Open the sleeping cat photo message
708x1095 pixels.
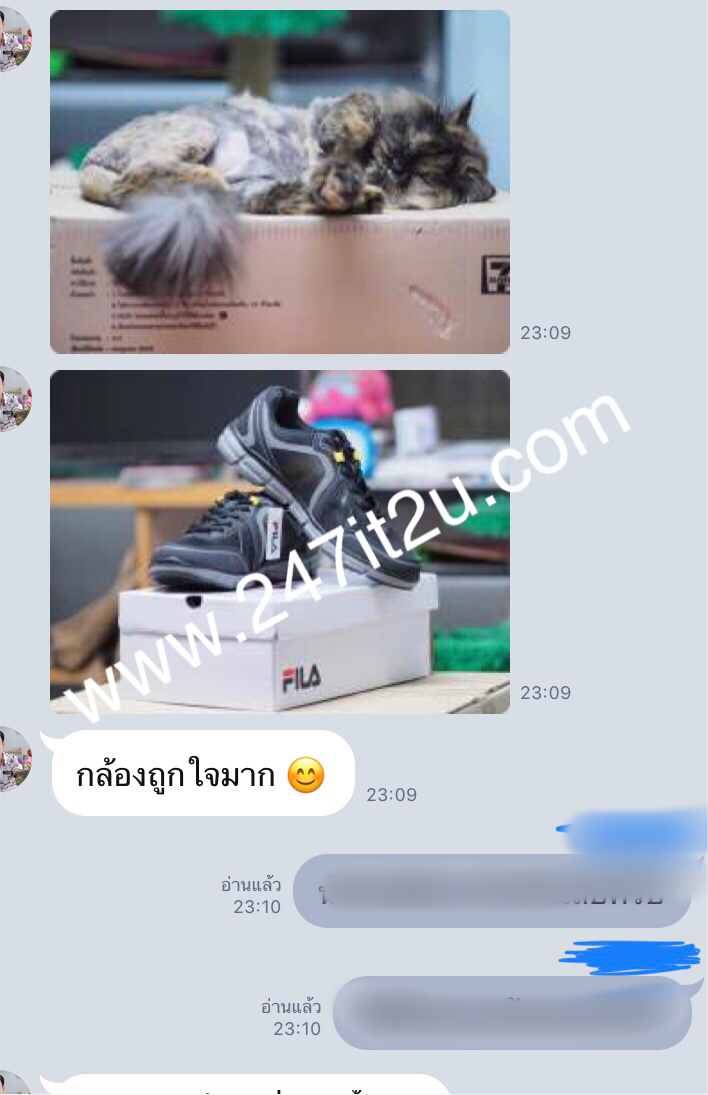coord(280,181)
